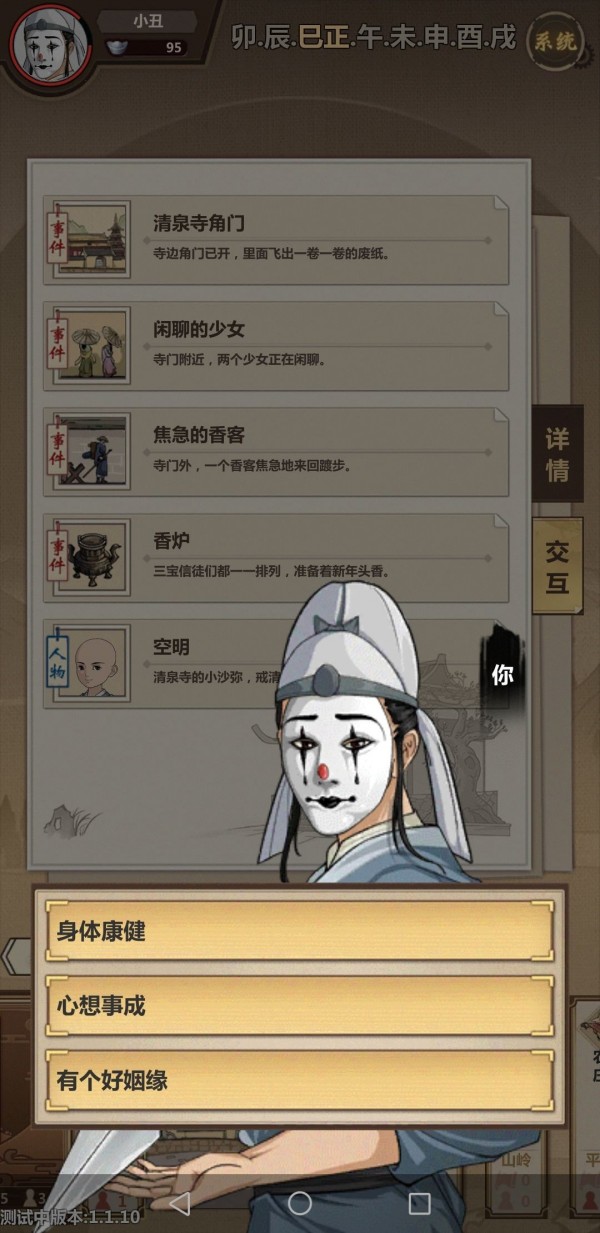View the 焦急的香客 event
Viewport: 600px width, 1233px height.
point(276,452)
